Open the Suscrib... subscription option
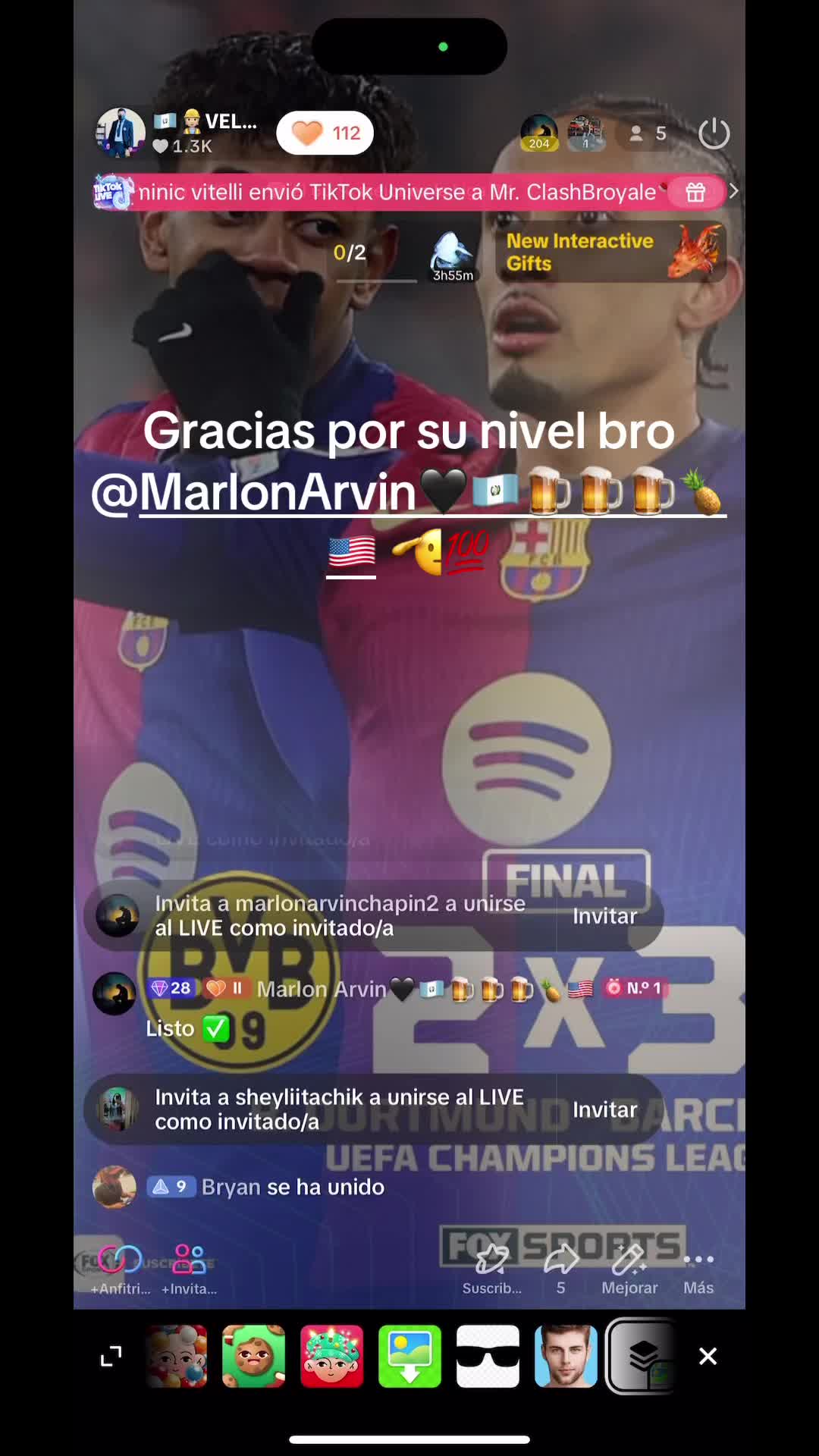 [x=492, y=1269]
